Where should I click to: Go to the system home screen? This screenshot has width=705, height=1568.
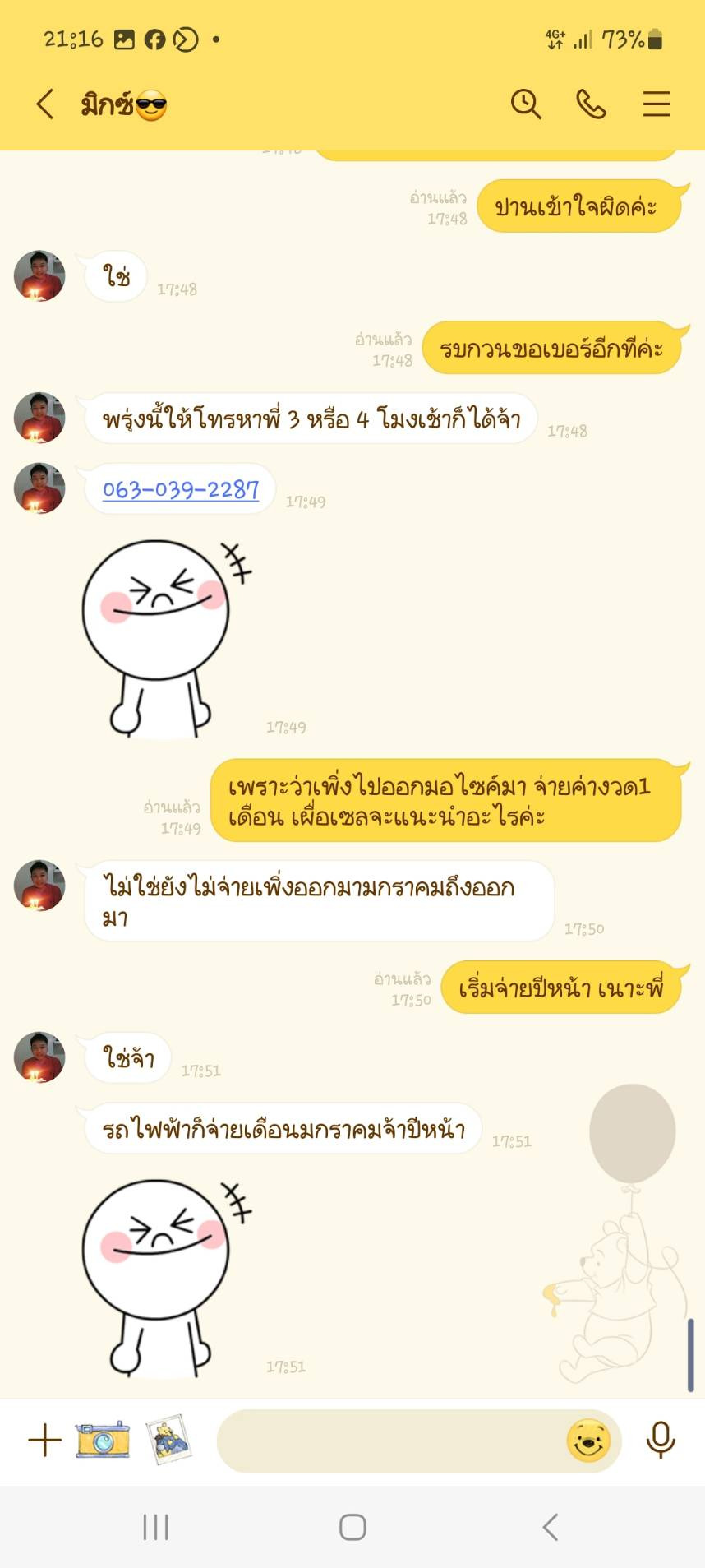click(352, 1527)
